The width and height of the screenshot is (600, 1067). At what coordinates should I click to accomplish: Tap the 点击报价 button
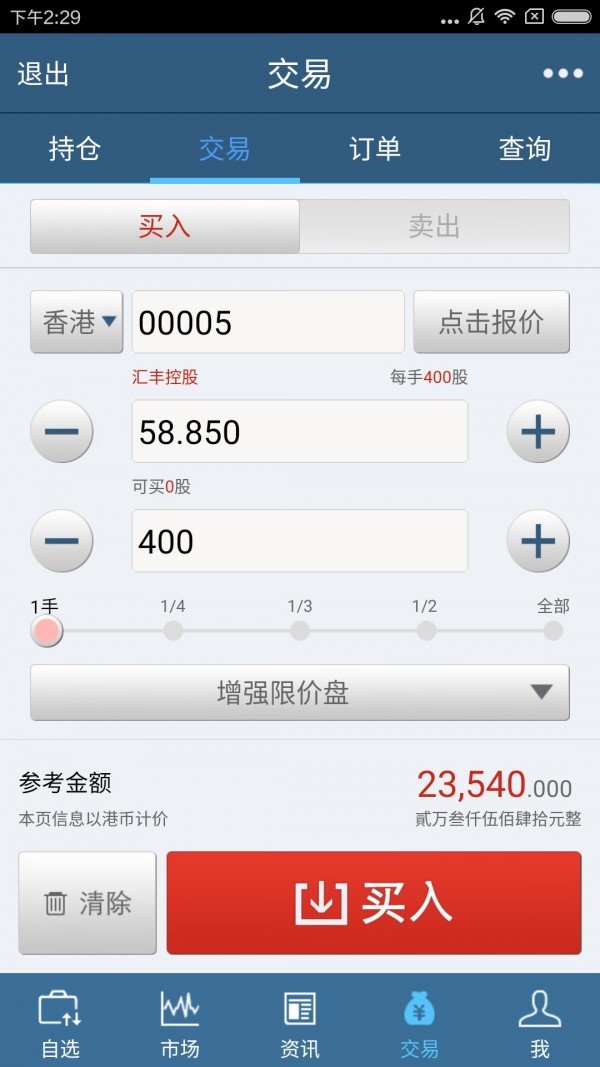491,322
